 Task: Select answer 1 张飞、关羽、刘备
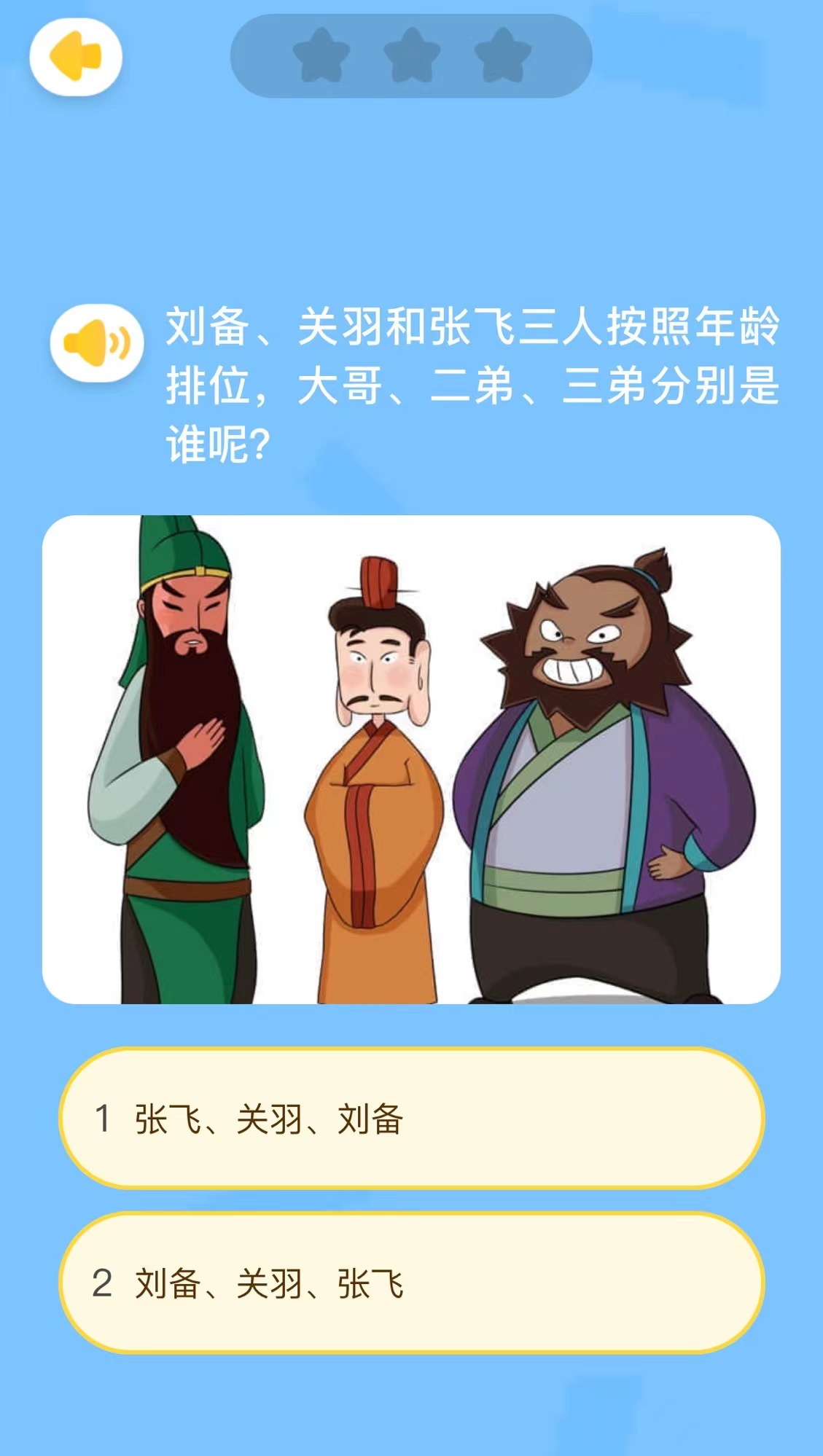point(411,1119)
